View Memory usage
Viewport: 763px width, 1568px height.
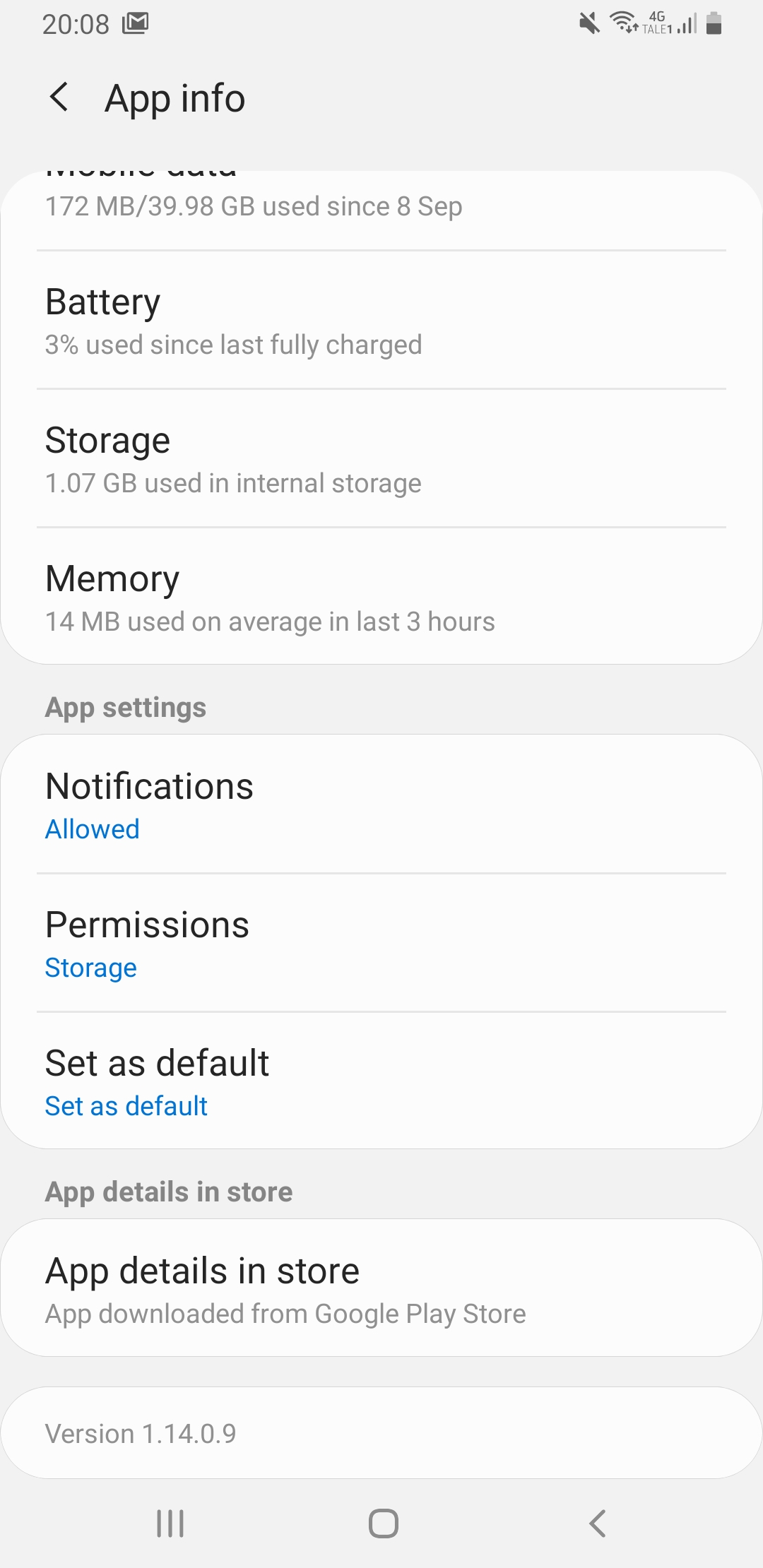pos(381,598)
